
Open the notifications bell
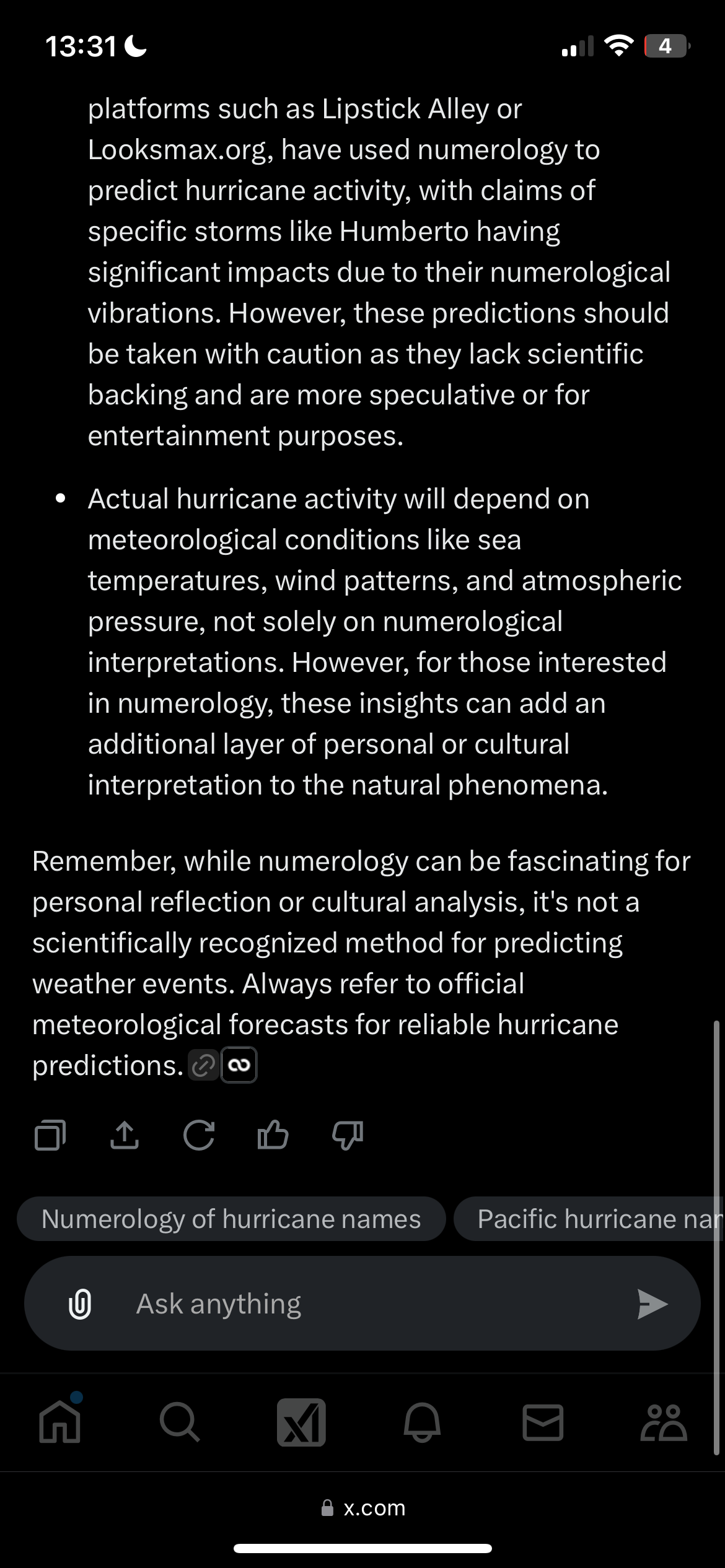coord(422,1422)
